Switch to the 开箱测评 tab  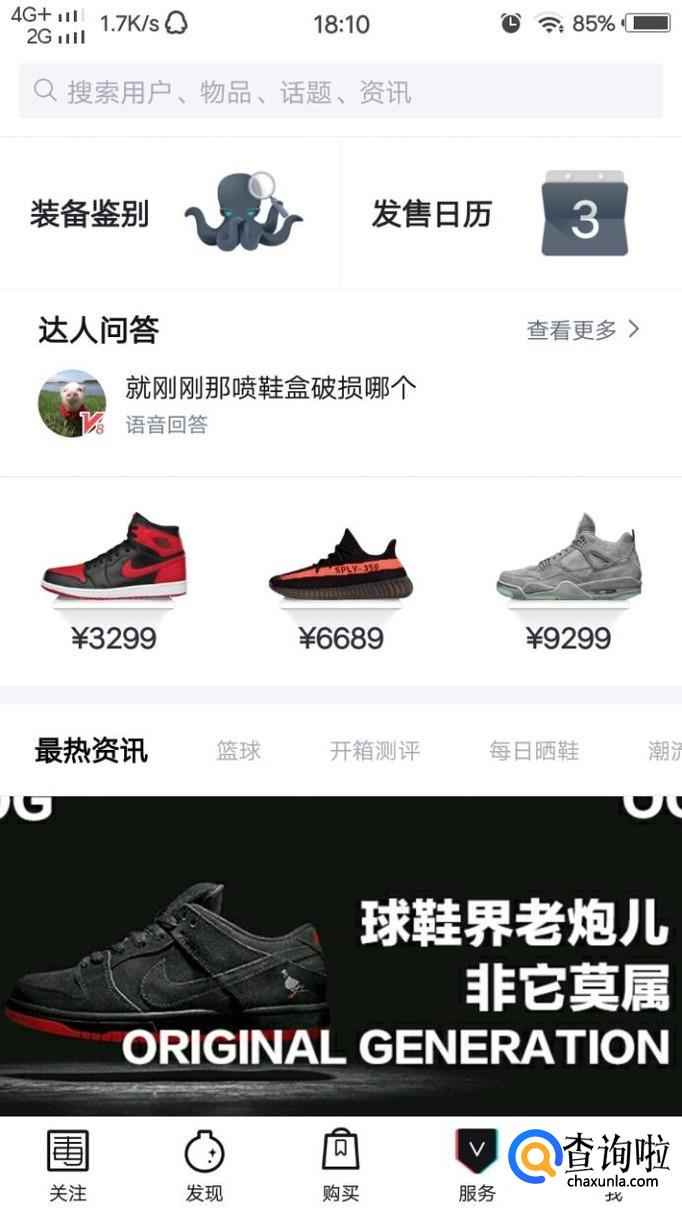click(375, 751)
